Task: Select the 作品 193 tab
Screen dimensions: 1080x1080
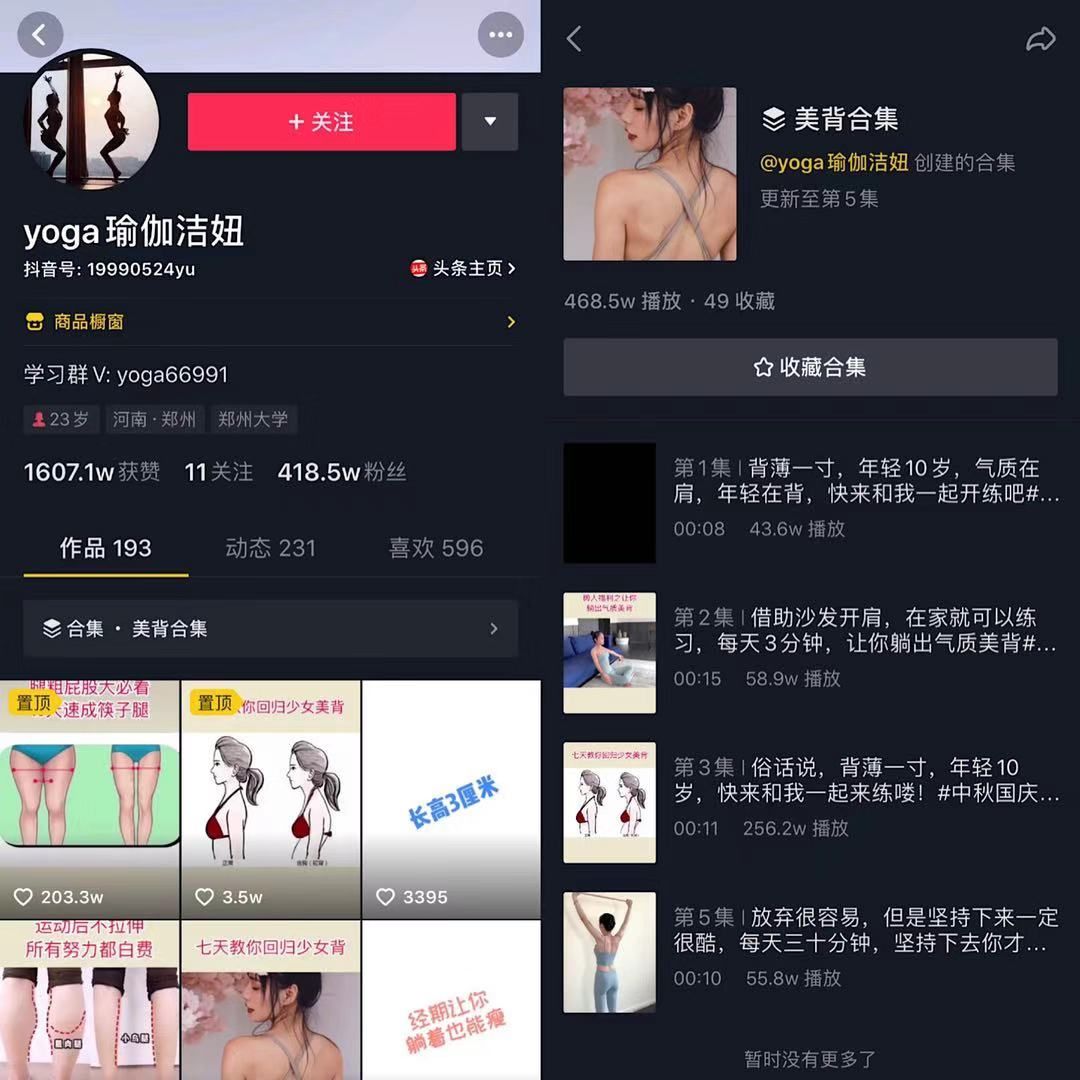Action: tap(105, 548)
